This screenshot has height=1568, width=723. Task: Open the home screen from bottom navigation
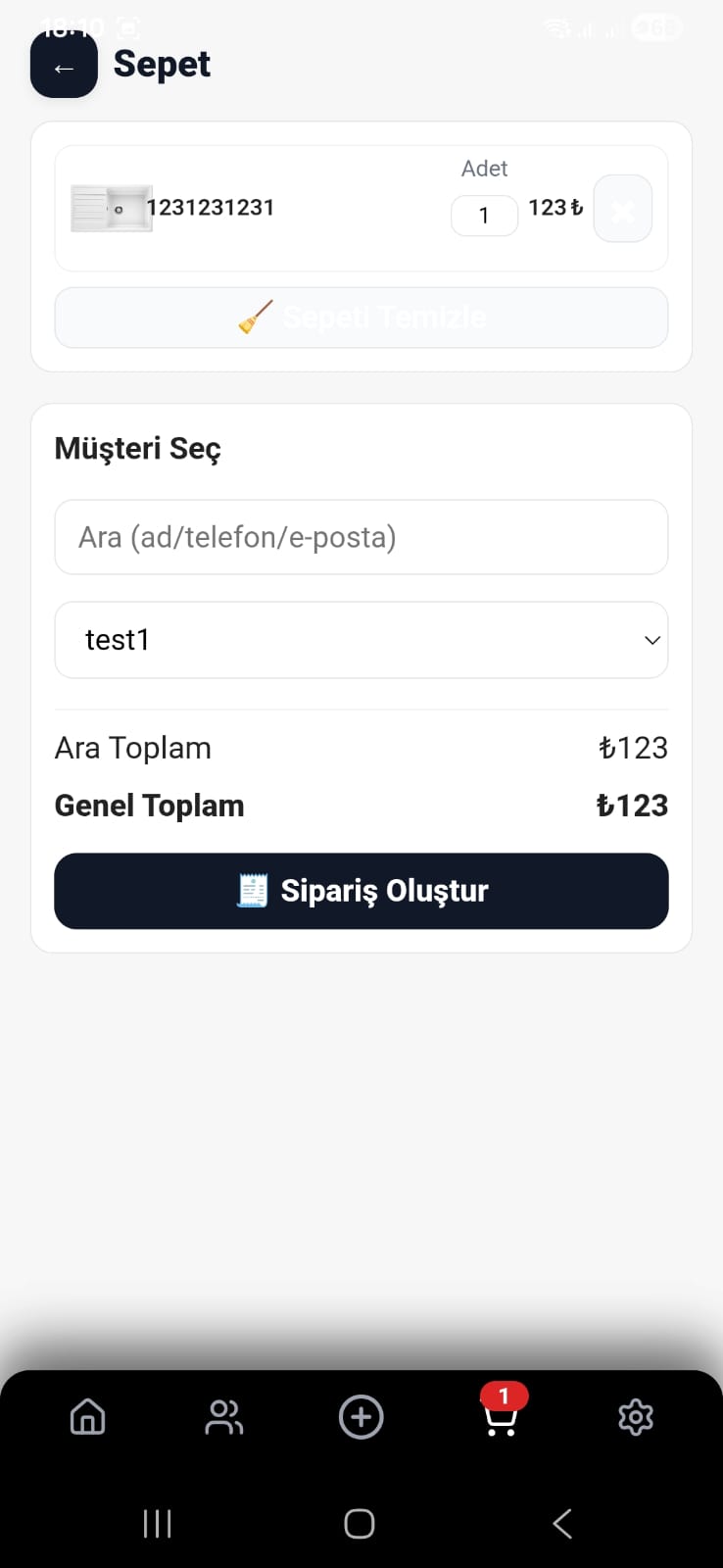pos(87,1417)
